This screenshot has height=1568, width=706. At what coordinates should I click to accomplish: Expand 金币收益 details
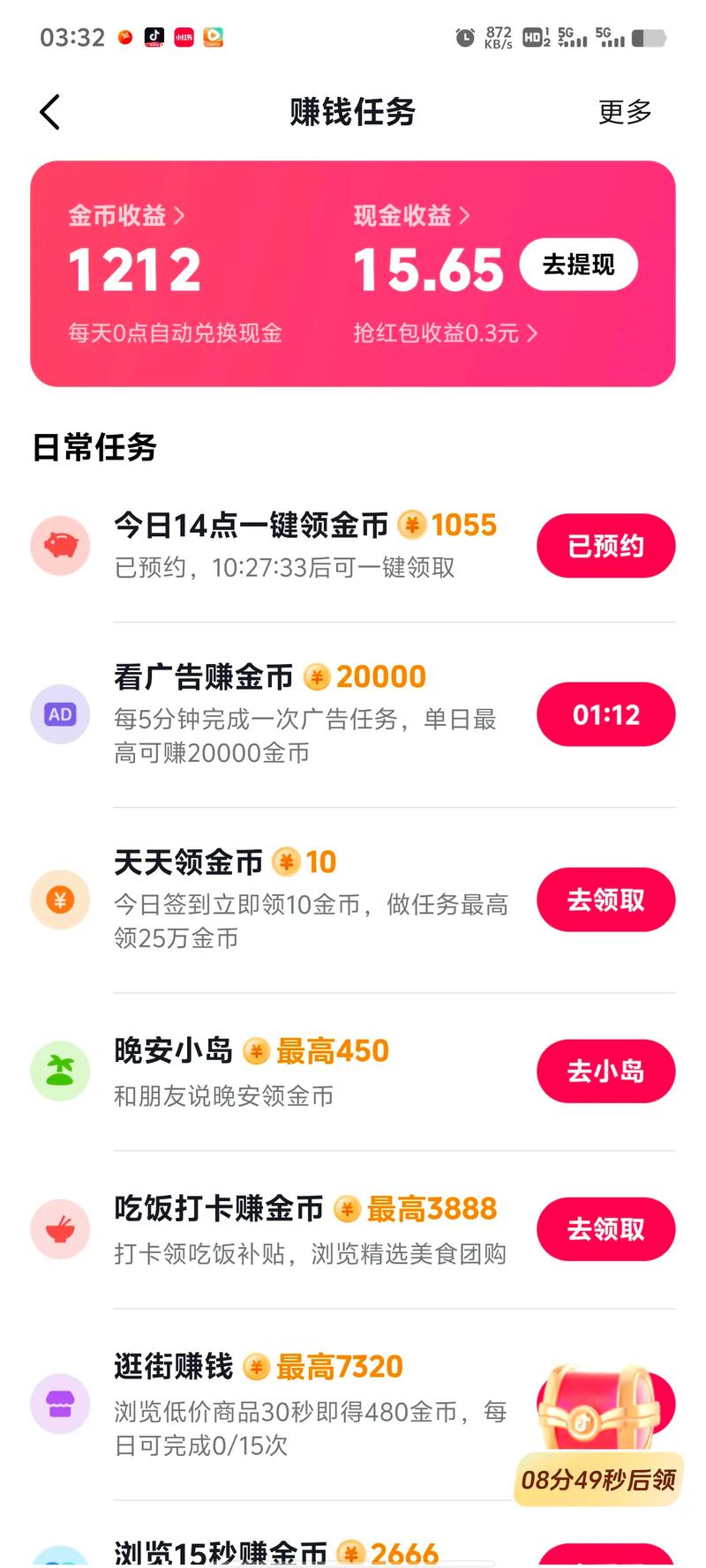pyautogui.click(x=126, y=215)
